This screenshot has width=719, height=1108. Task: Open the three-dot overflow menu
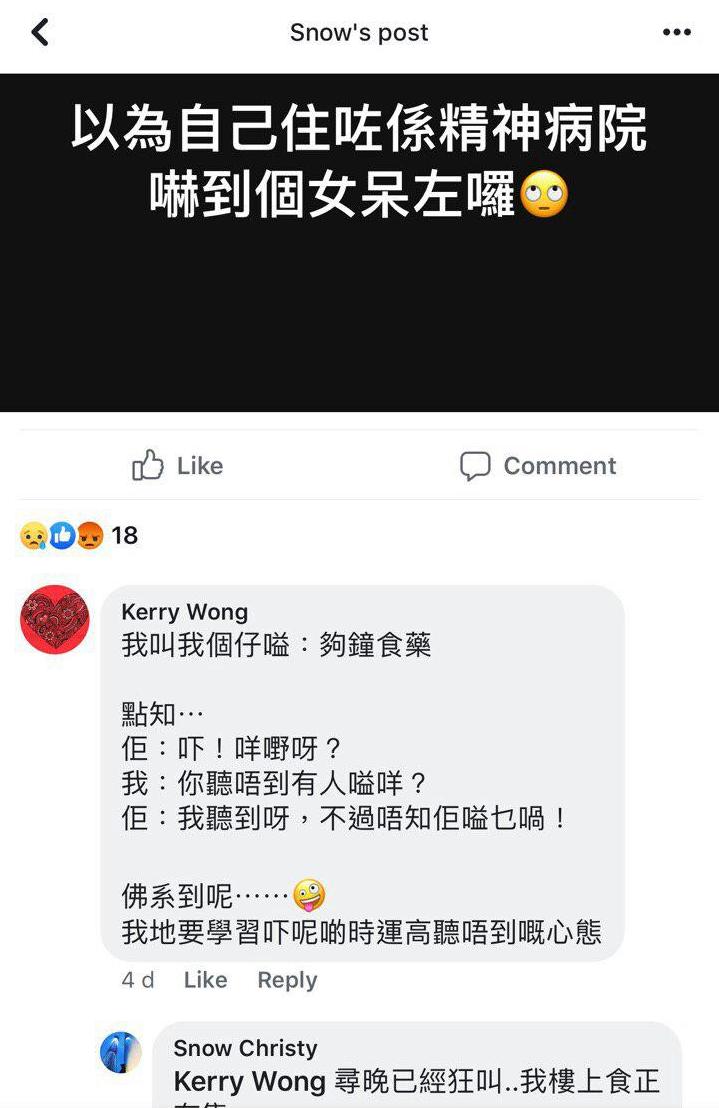(676, 33)
